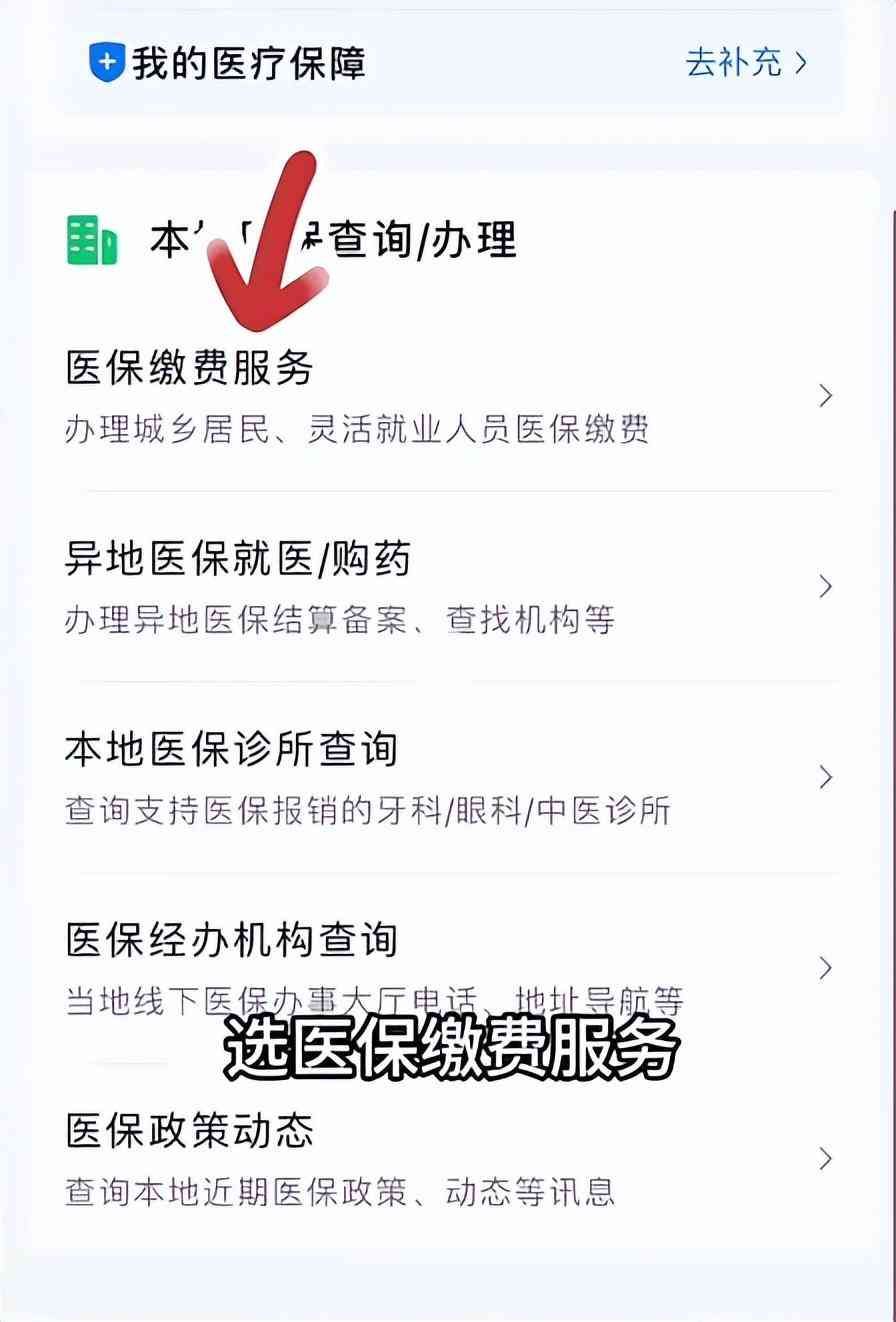
Task: View 医保政策动态
Action: (x=448, y=1158)
